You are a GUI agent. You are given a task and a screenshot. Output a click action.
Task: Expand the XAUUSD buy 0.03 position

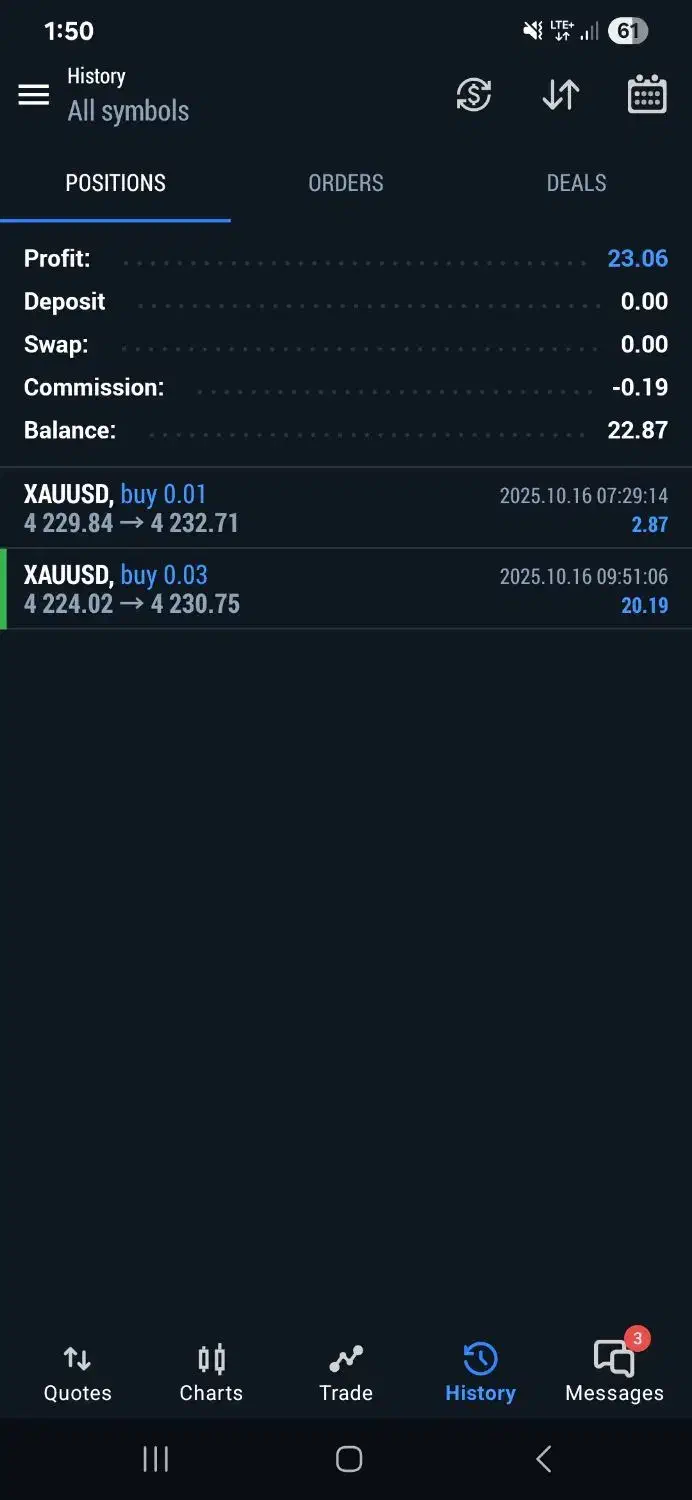tap(346, 589)
